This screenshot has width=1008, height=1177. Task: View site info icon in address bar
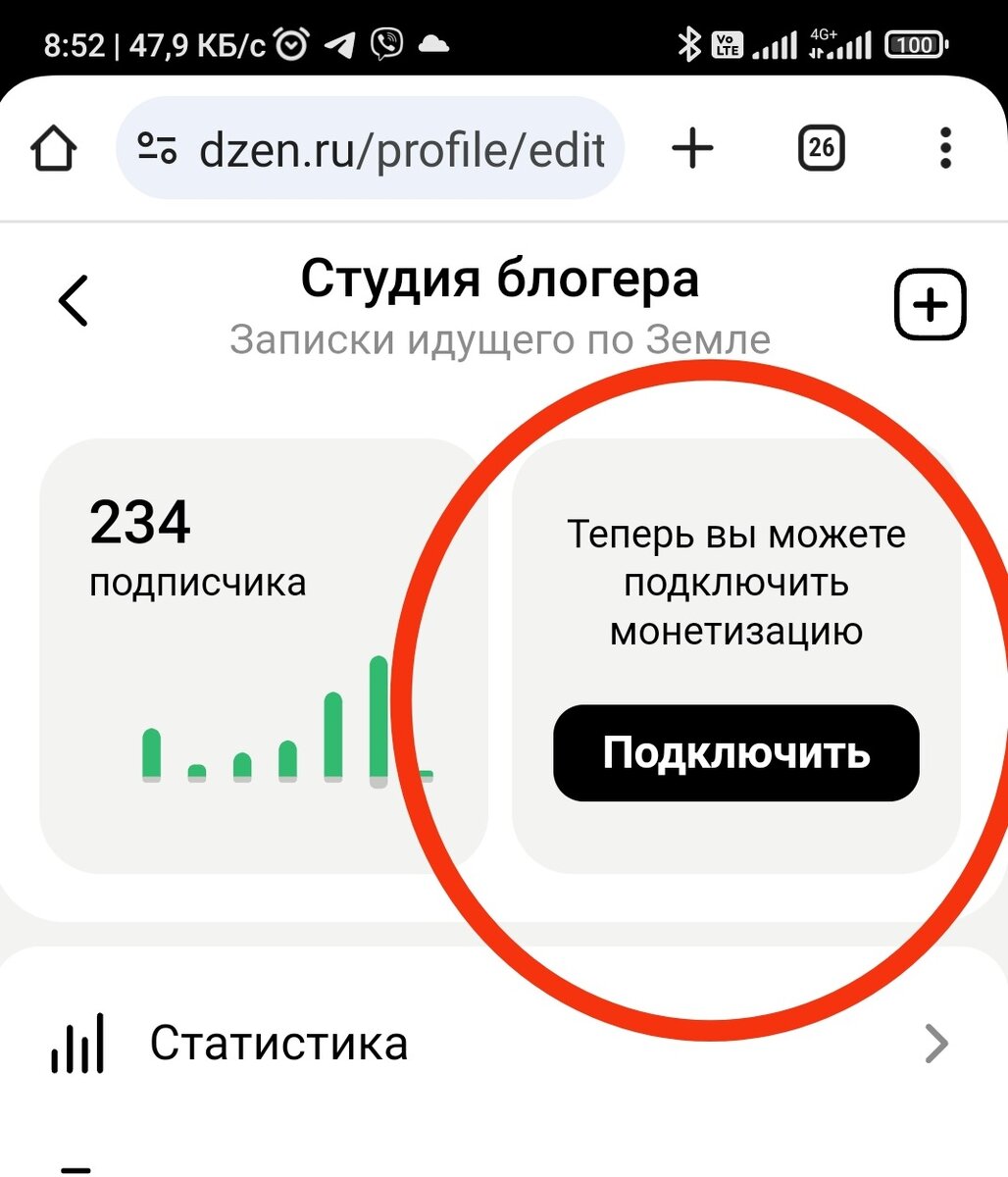157,149
